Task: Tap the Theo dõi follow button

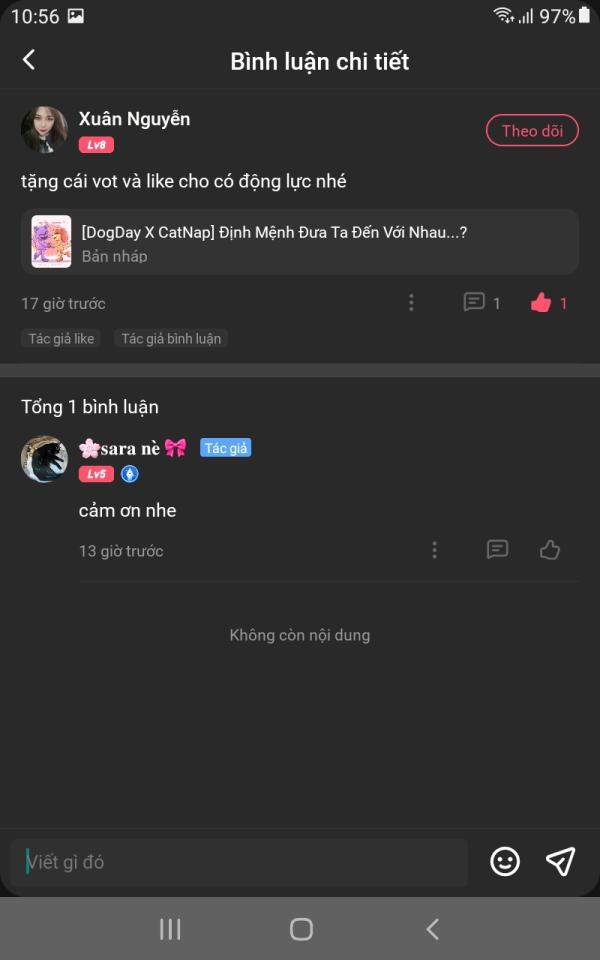Action: [x=532, y=131]
